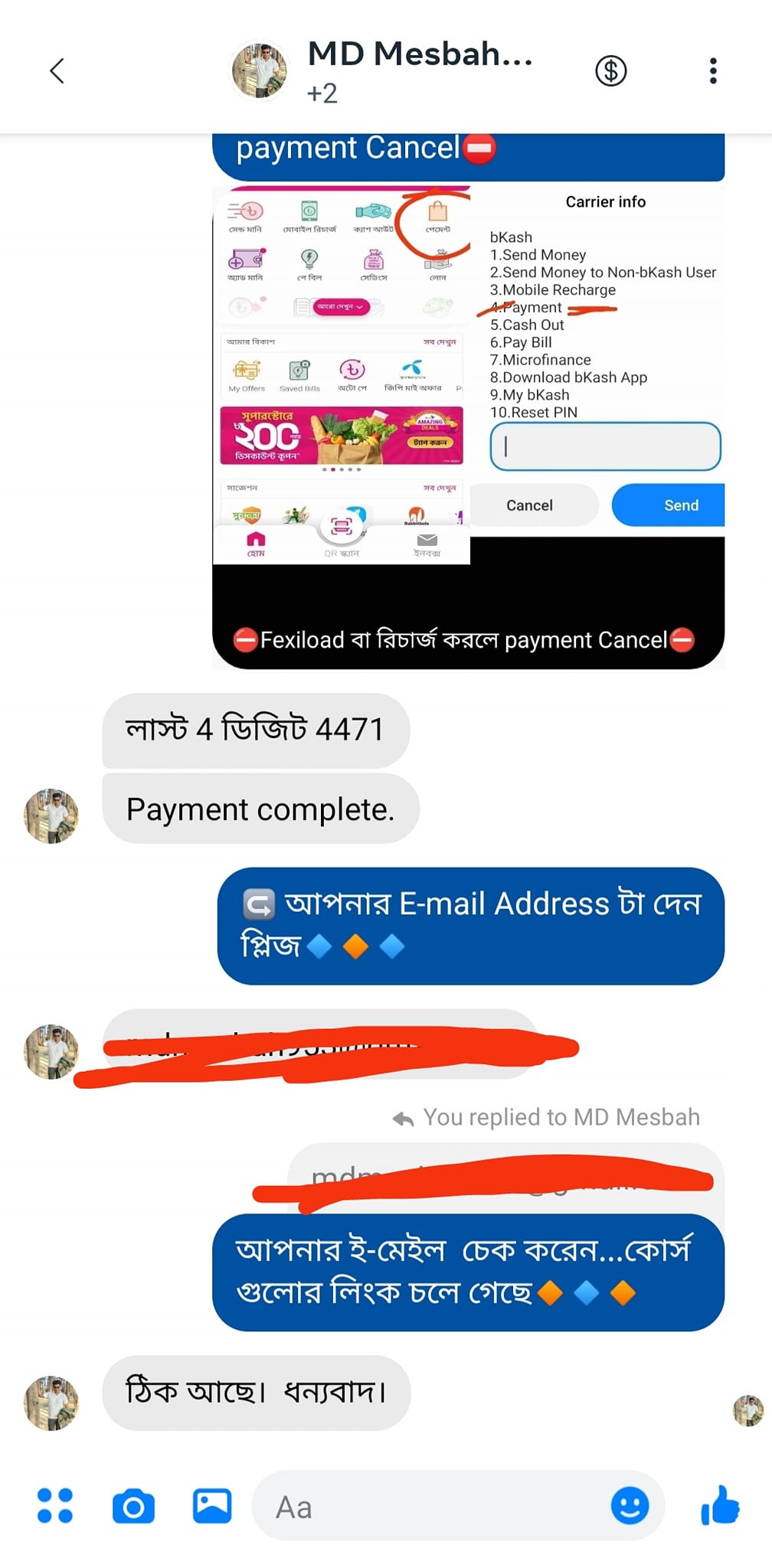772x1568 pixels.
Task: Open the payment dollar icon
Action: pyautogui.click(x=610, y=71)
